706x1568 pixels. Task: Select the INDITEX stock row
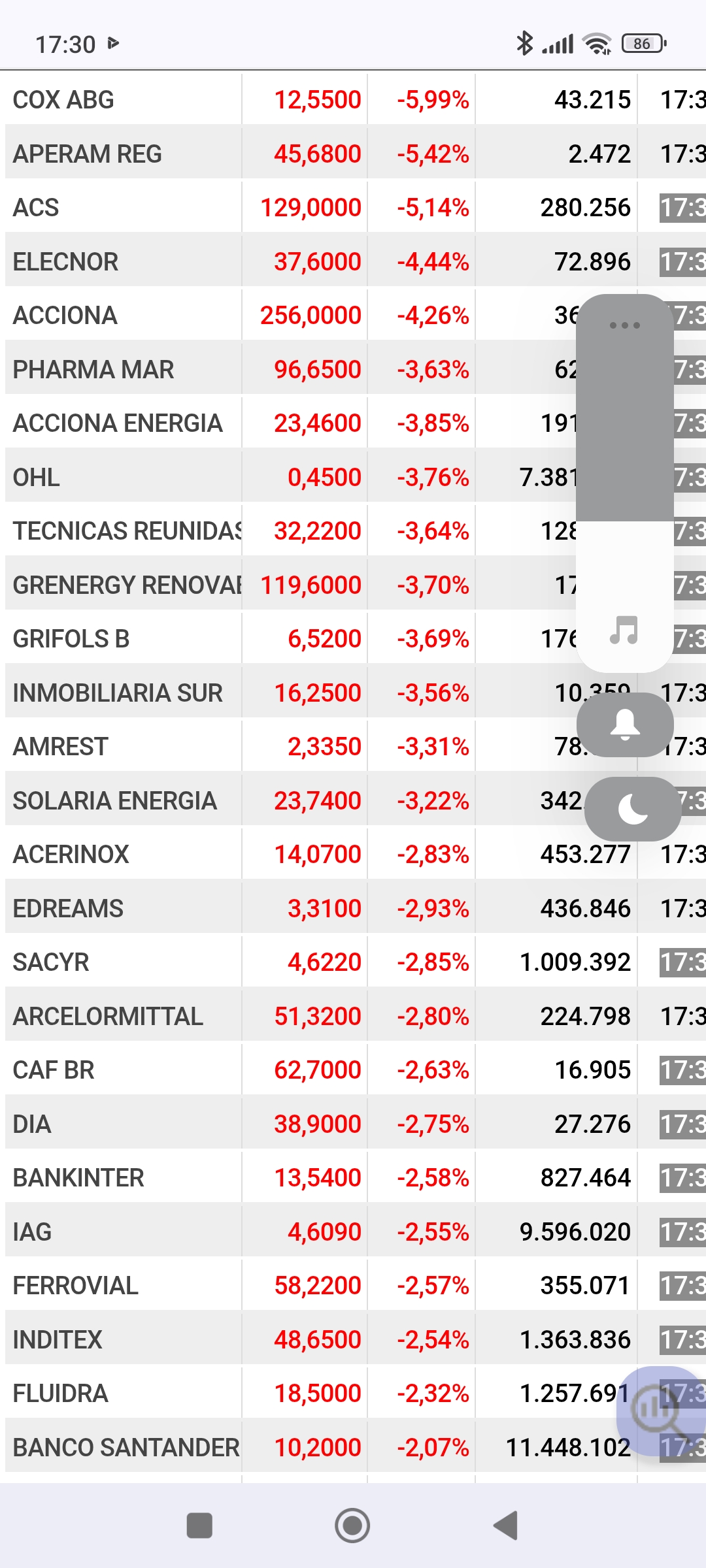coord(353,1339)
